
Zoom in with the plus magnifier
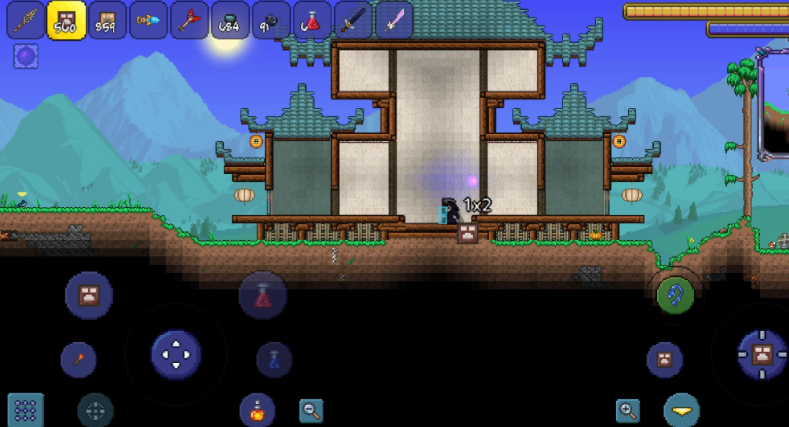pos(628,409)
